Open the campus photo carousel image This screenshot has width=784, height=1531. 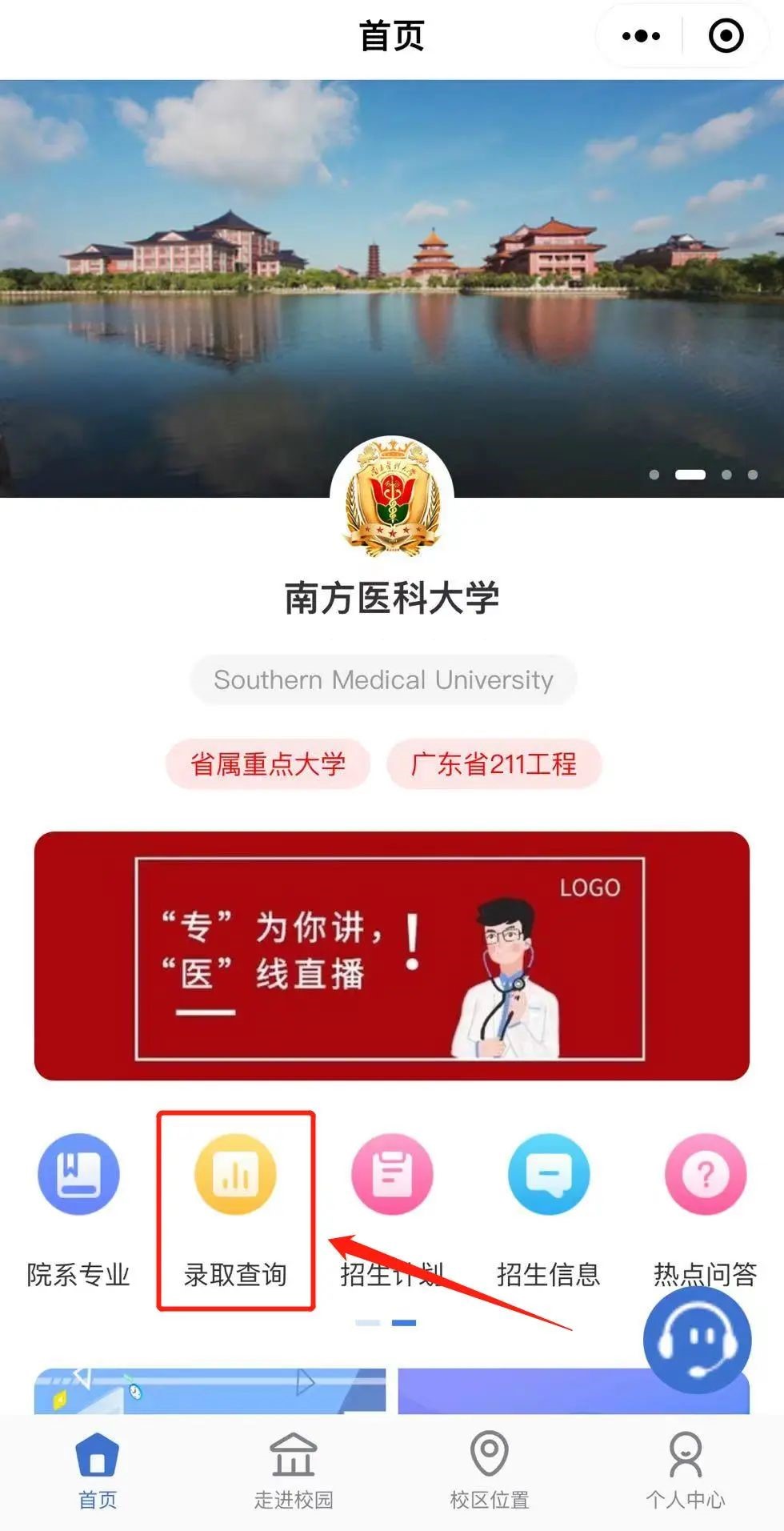pos(392,264)
